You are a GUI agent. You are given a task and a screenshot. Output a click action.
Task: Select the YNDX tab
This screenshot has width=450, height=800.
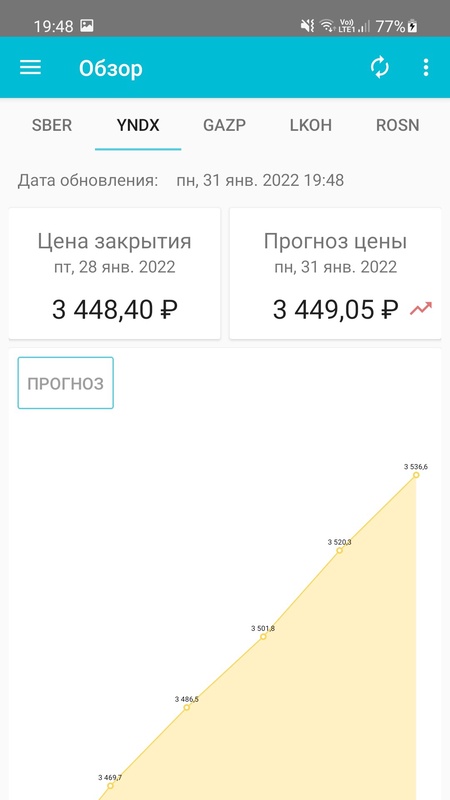(138, 125)
